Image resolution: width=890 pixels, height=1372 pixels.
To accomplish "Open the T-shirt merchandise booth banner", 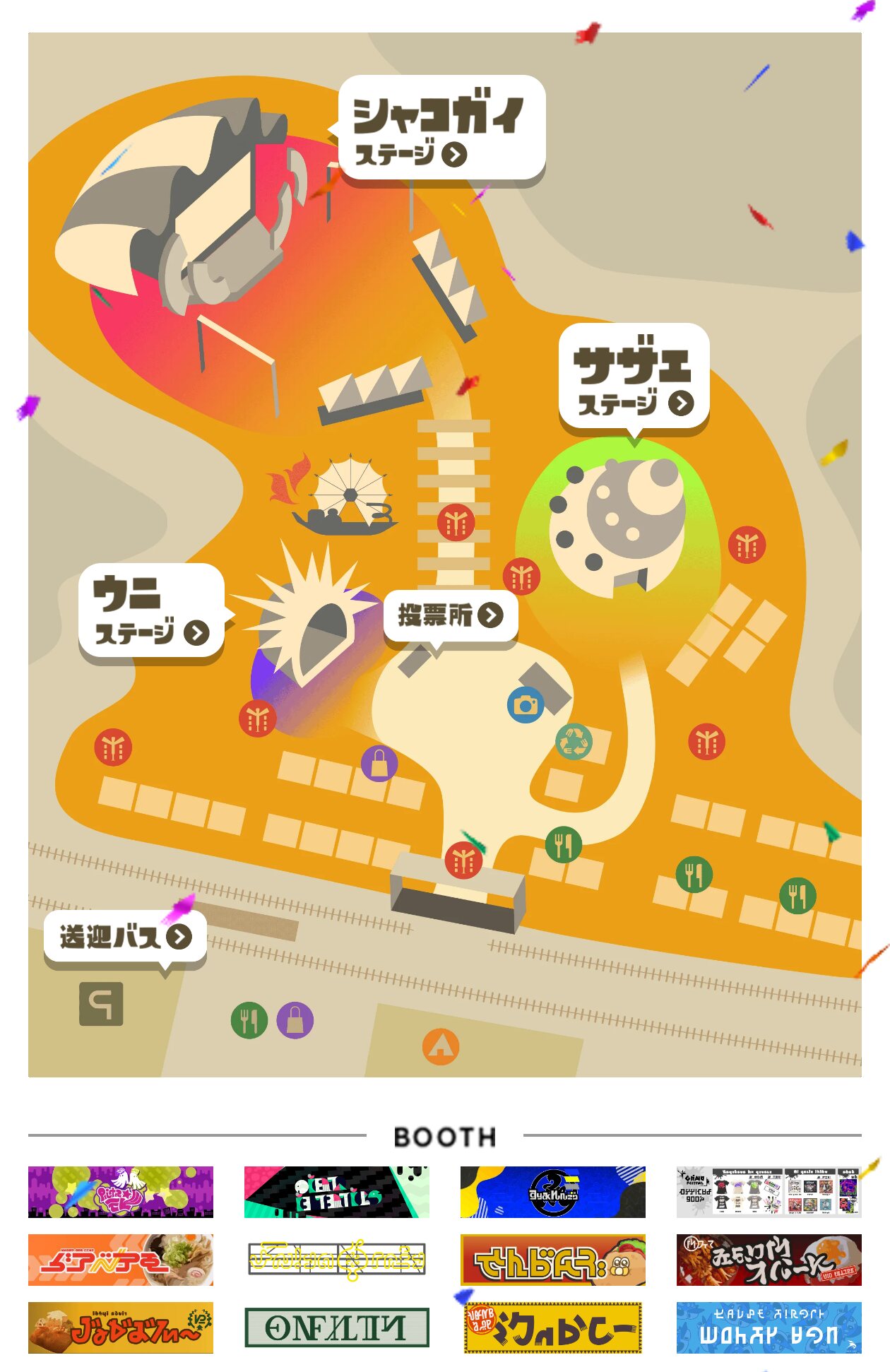I will tap(769, 1192).
